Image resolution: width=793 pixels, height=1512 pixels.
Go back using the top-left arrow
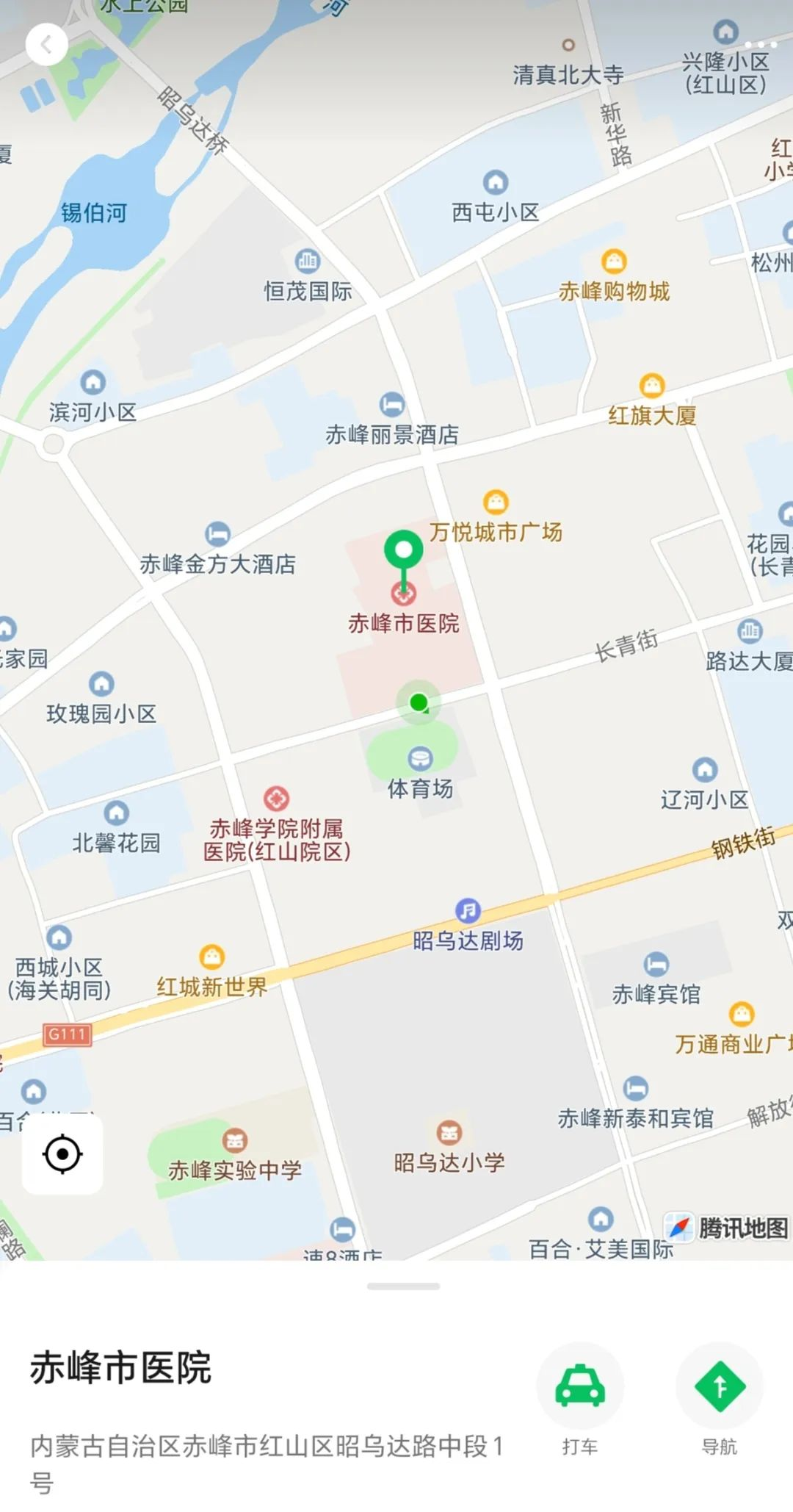pos(46,45)
